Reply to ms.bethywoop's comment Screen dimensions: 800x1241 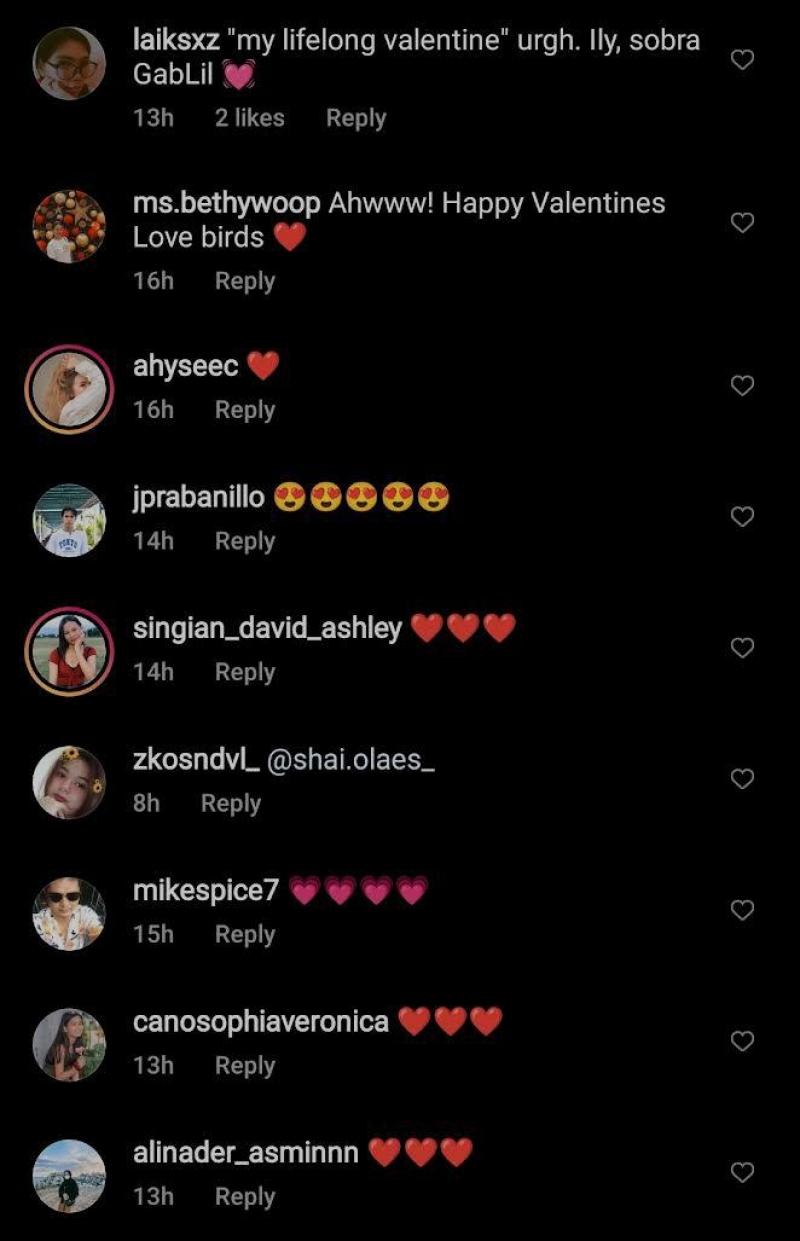coord(244,281)
